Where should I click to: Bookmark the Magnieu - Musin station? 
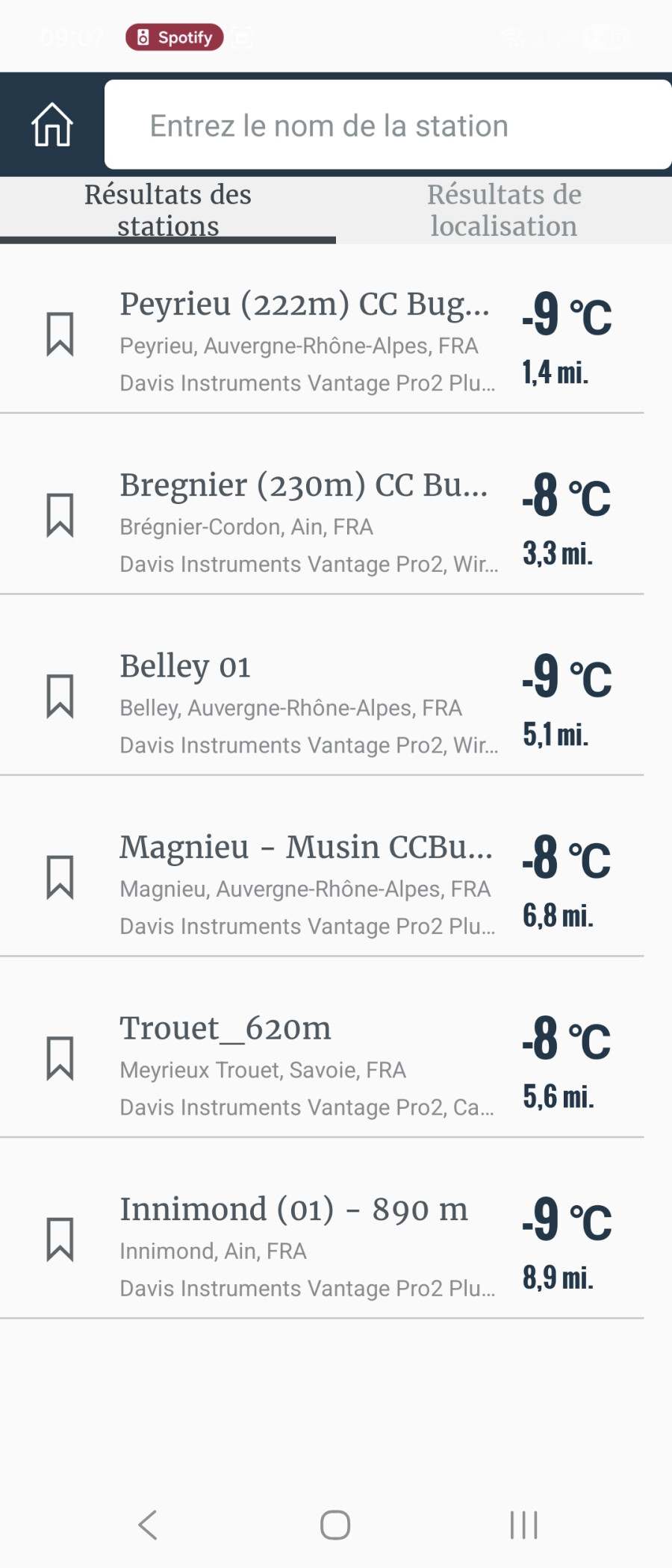[60, 877]
